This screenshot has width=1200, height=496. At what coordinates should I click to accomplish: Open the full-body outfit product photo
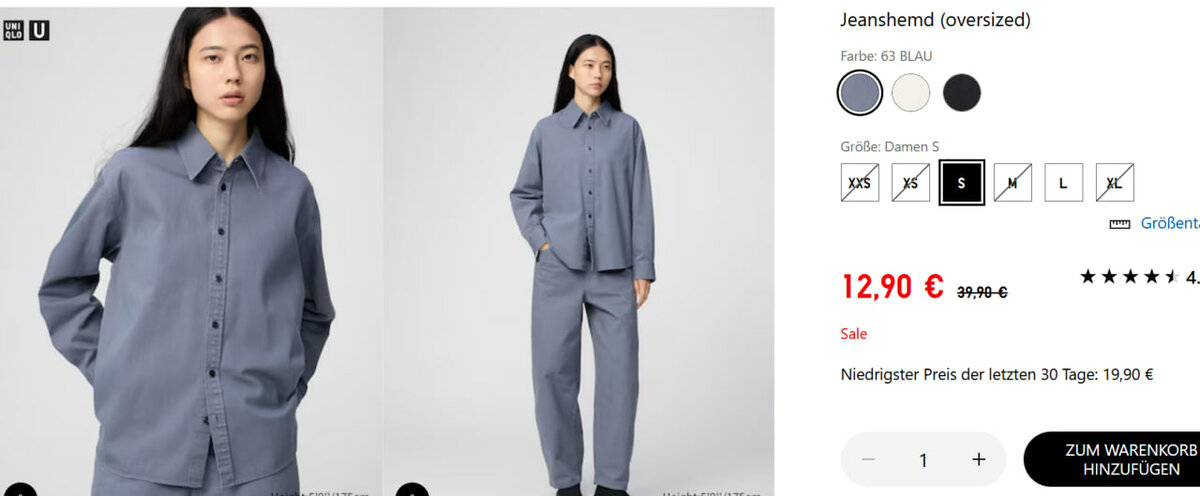pyautogui.click(x=580, y=250)
